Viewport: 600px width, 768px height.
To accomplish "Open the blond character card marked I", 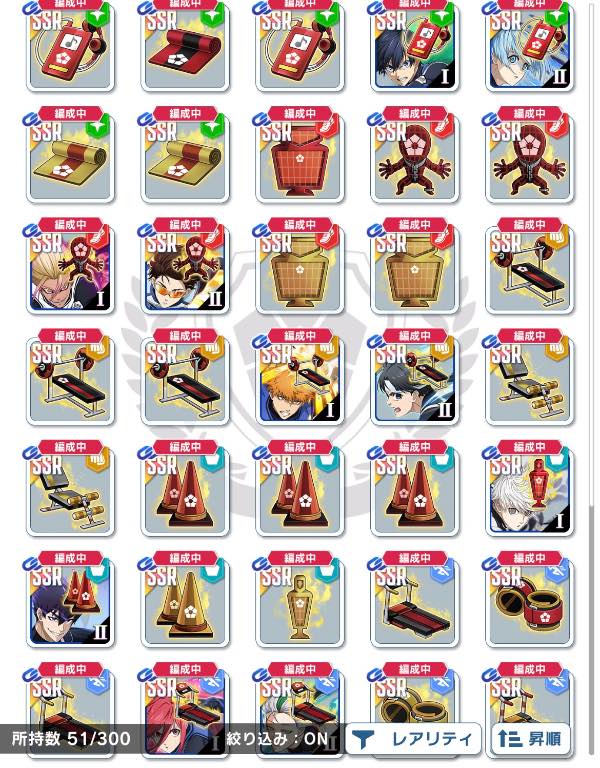I will [x=70, y=270].
